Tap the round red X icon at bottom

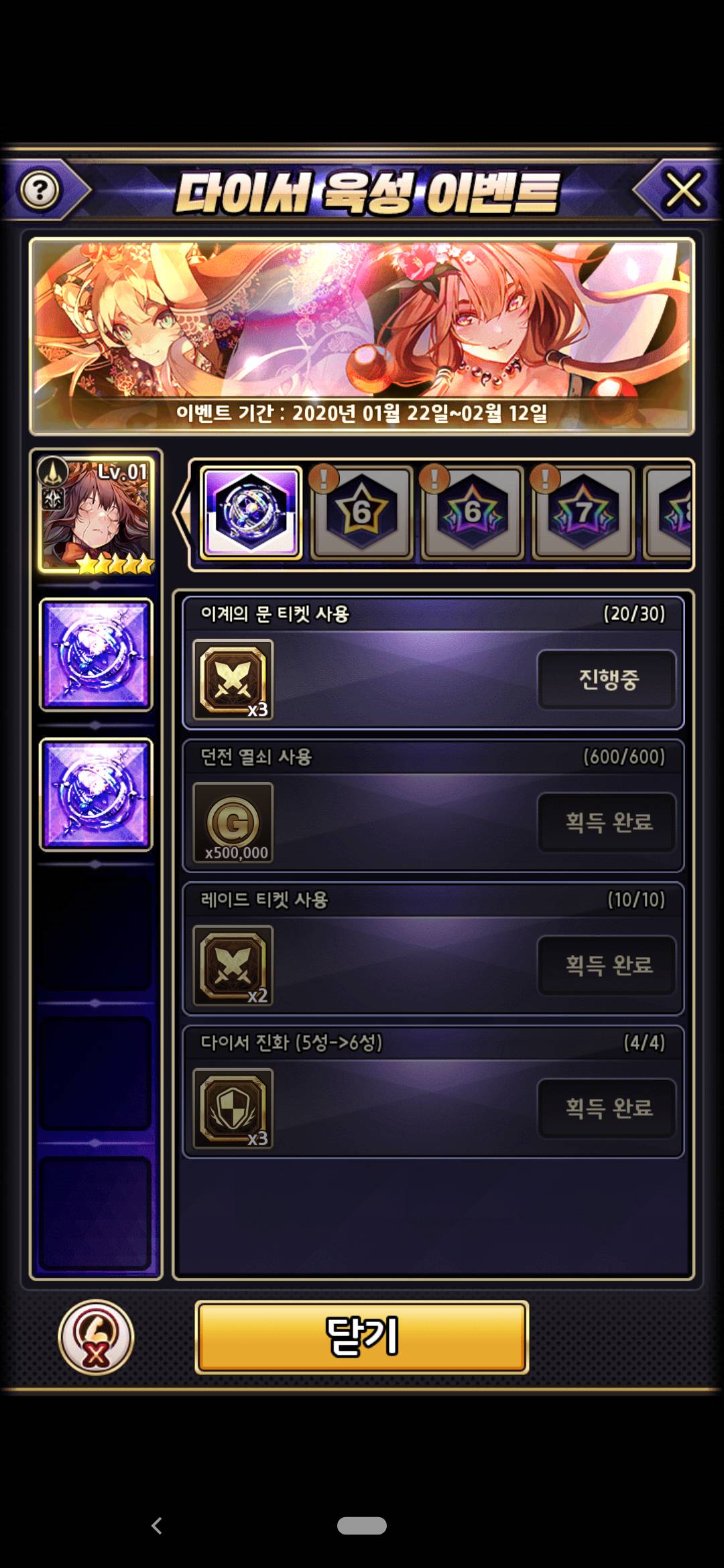pos(96,1337)
